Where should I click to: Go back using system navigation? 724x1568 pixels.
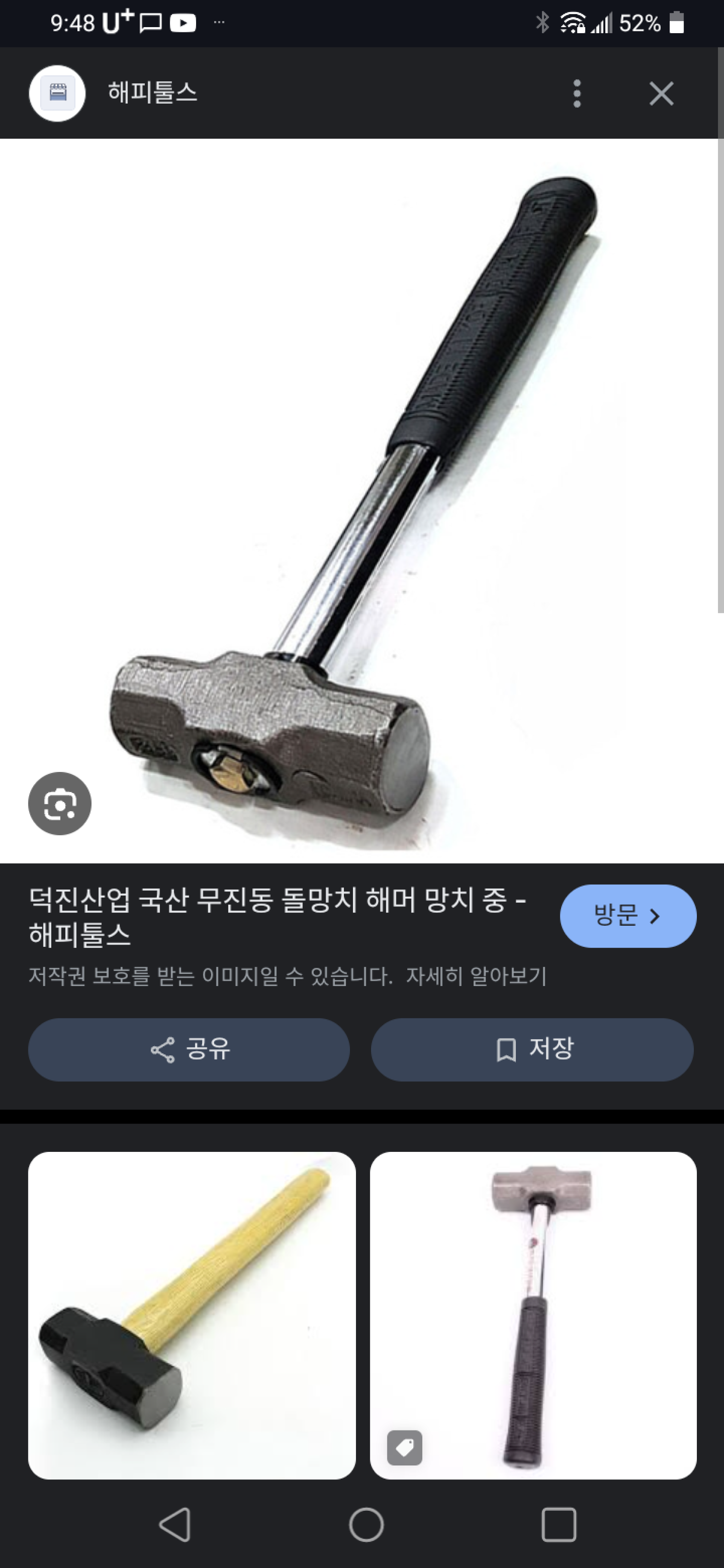[x=175, y=1524]
